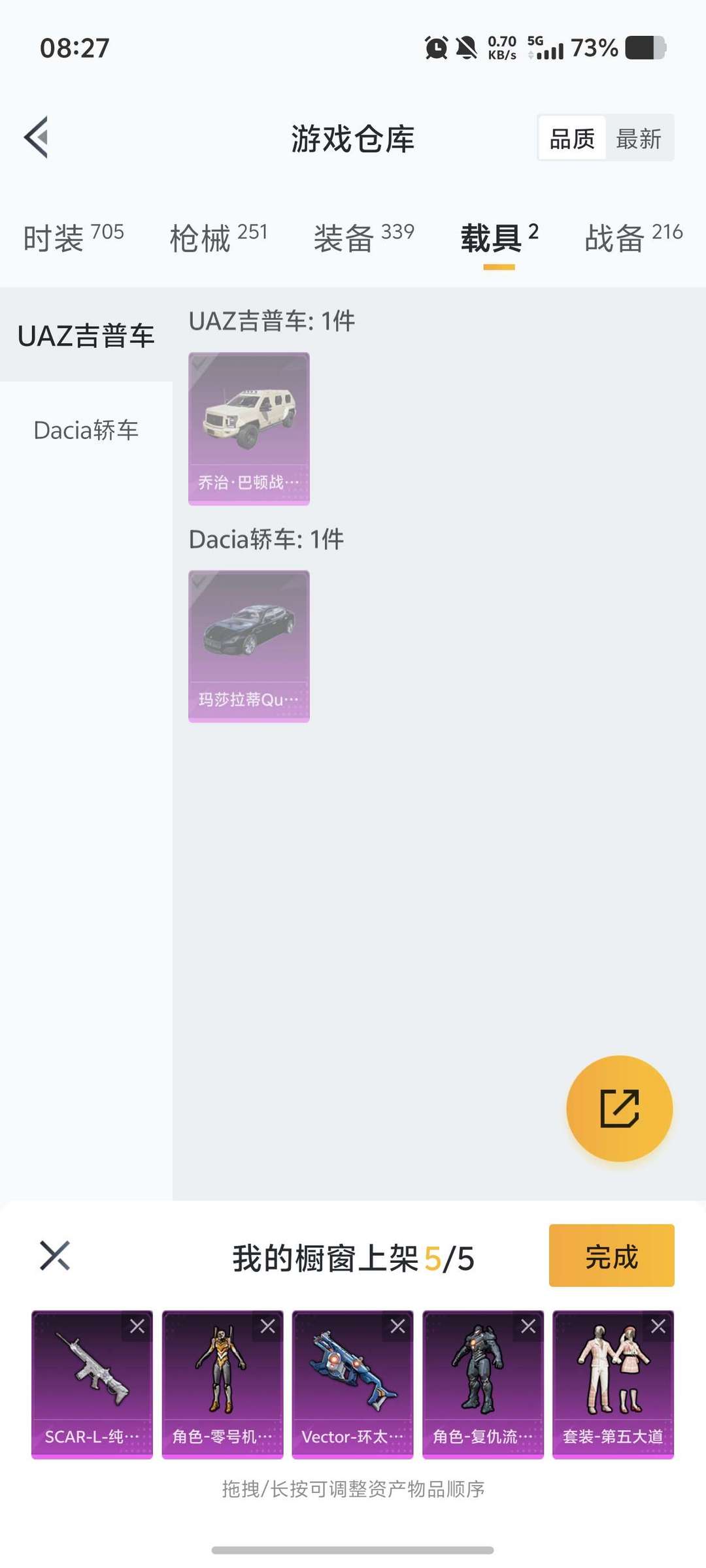Tap the 完成 button to finish listing
706x1568 pixels.
(x=611, y=1256)
